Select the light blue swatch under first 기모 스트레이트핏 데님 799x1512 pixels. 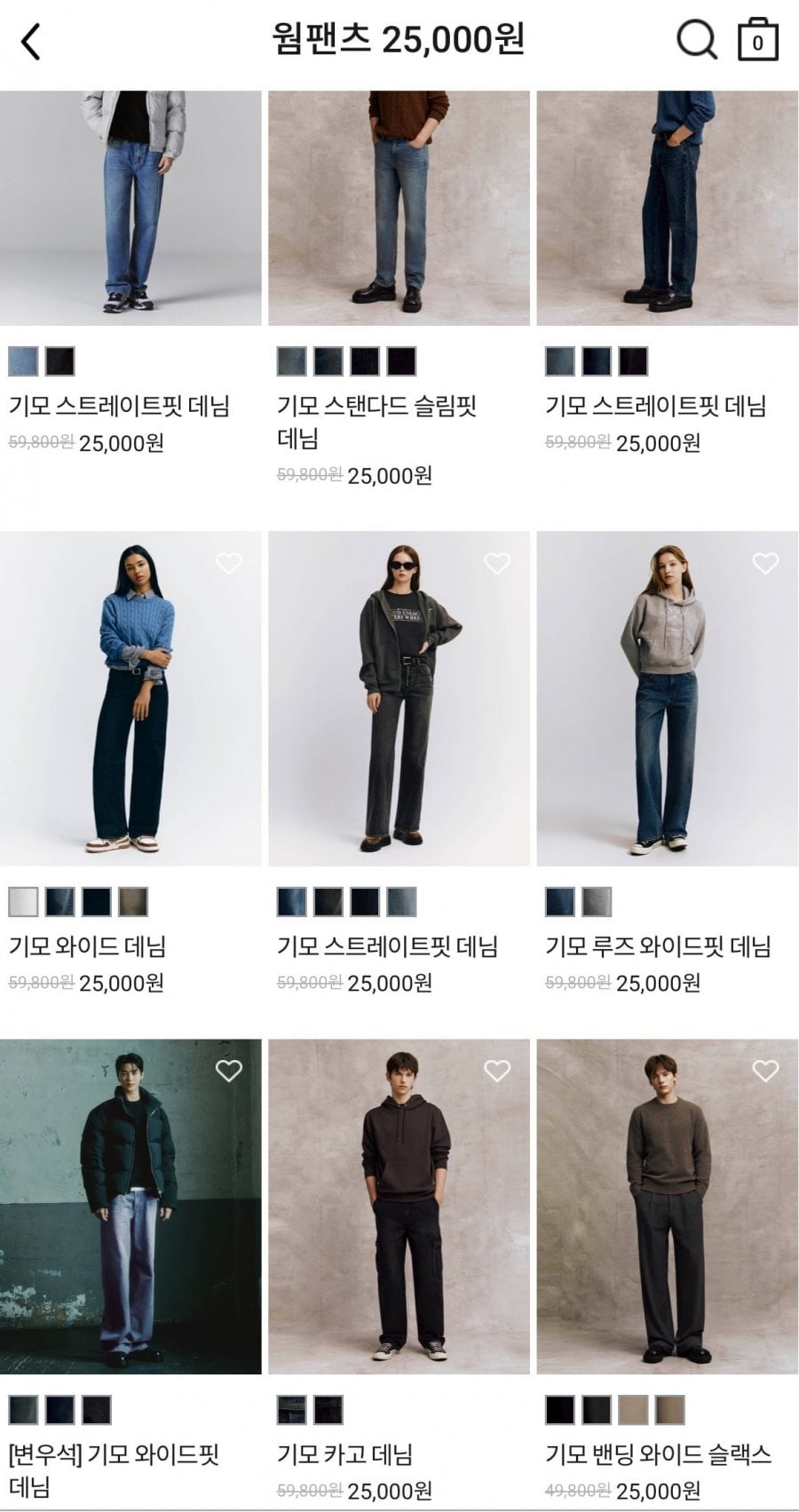(x=24, y=361)
